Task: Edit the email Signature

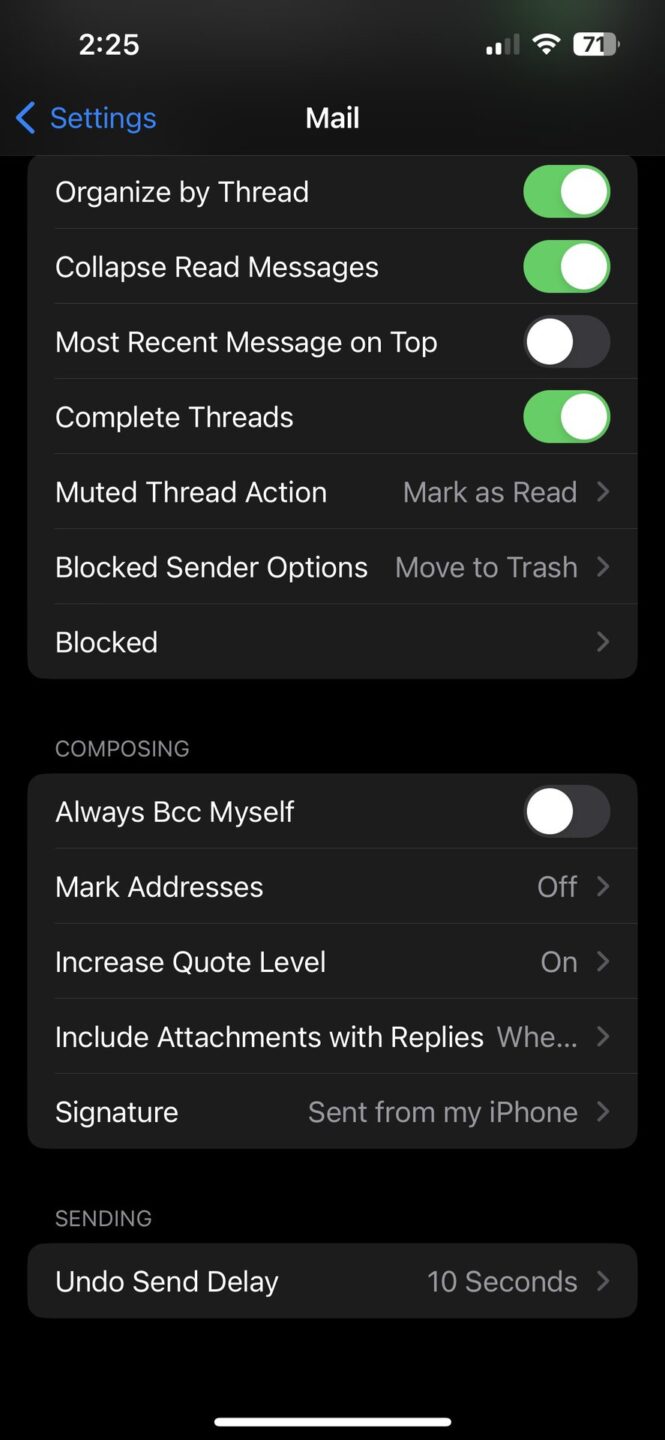Action: click(x=332, y=1112)
